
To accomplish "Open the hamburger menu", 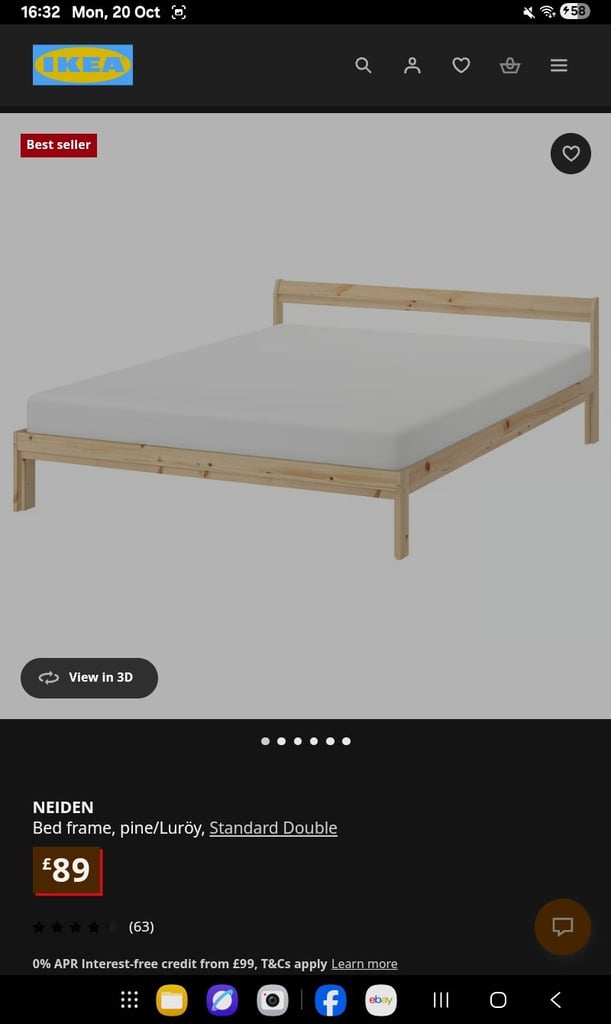I will point(559,66).
